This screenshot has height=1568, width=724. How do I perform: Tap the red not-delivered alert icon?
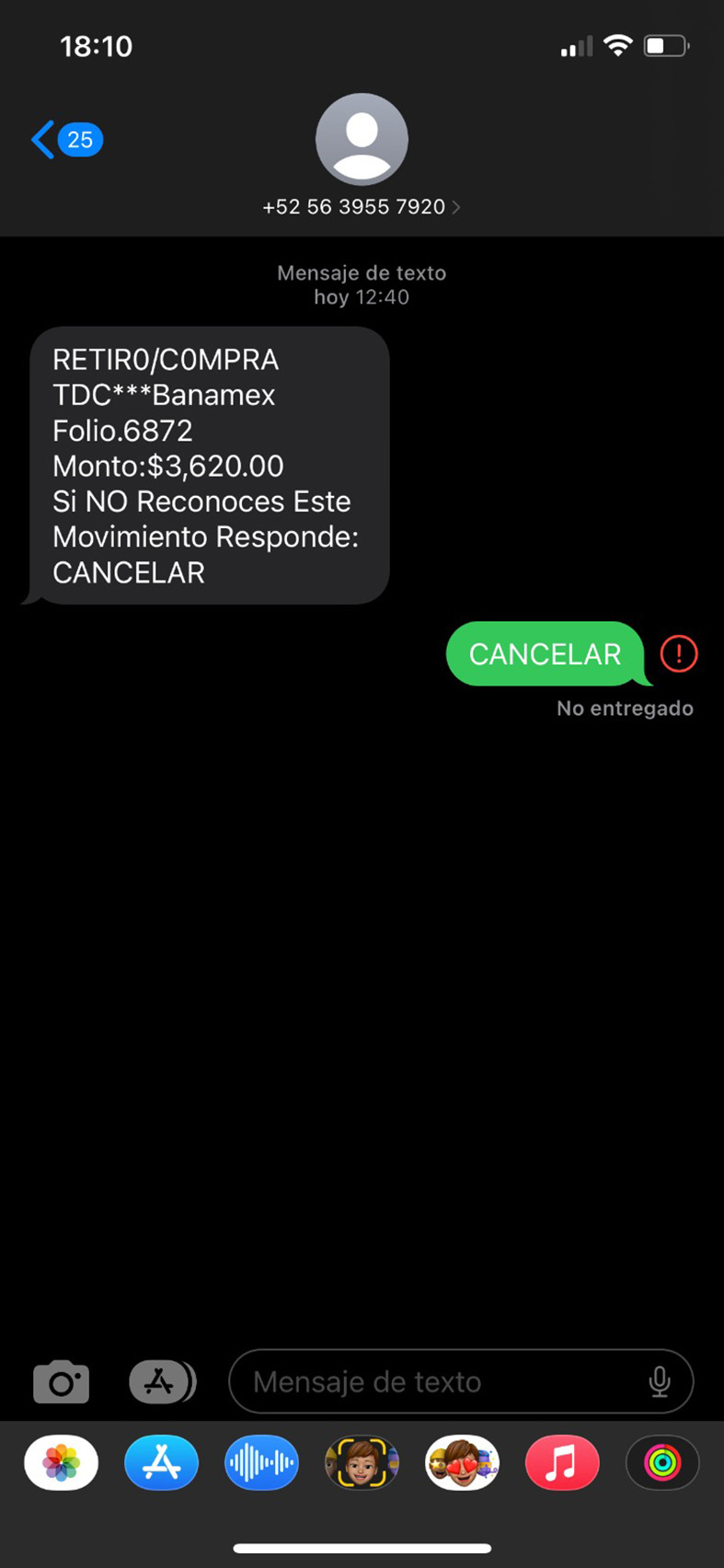coord(679,654)
